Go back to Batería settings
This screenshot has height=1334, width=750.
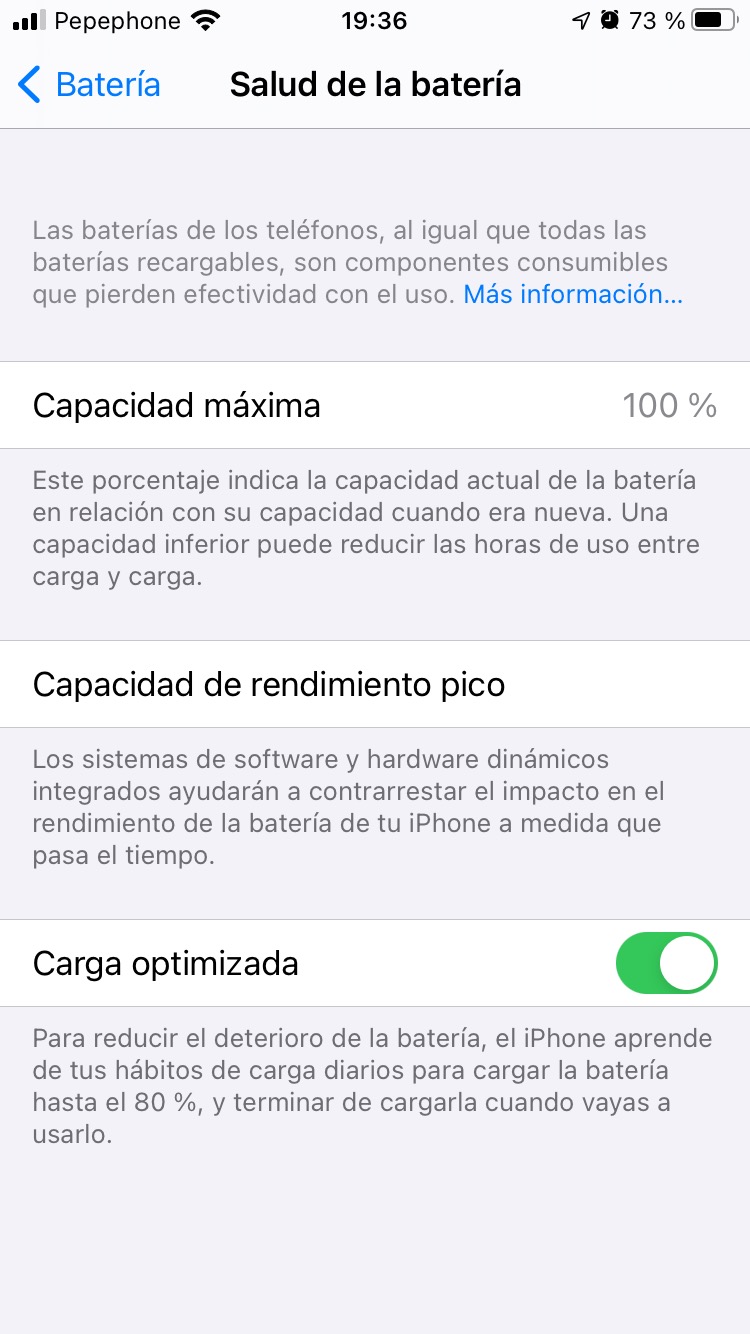click(89, 85)
